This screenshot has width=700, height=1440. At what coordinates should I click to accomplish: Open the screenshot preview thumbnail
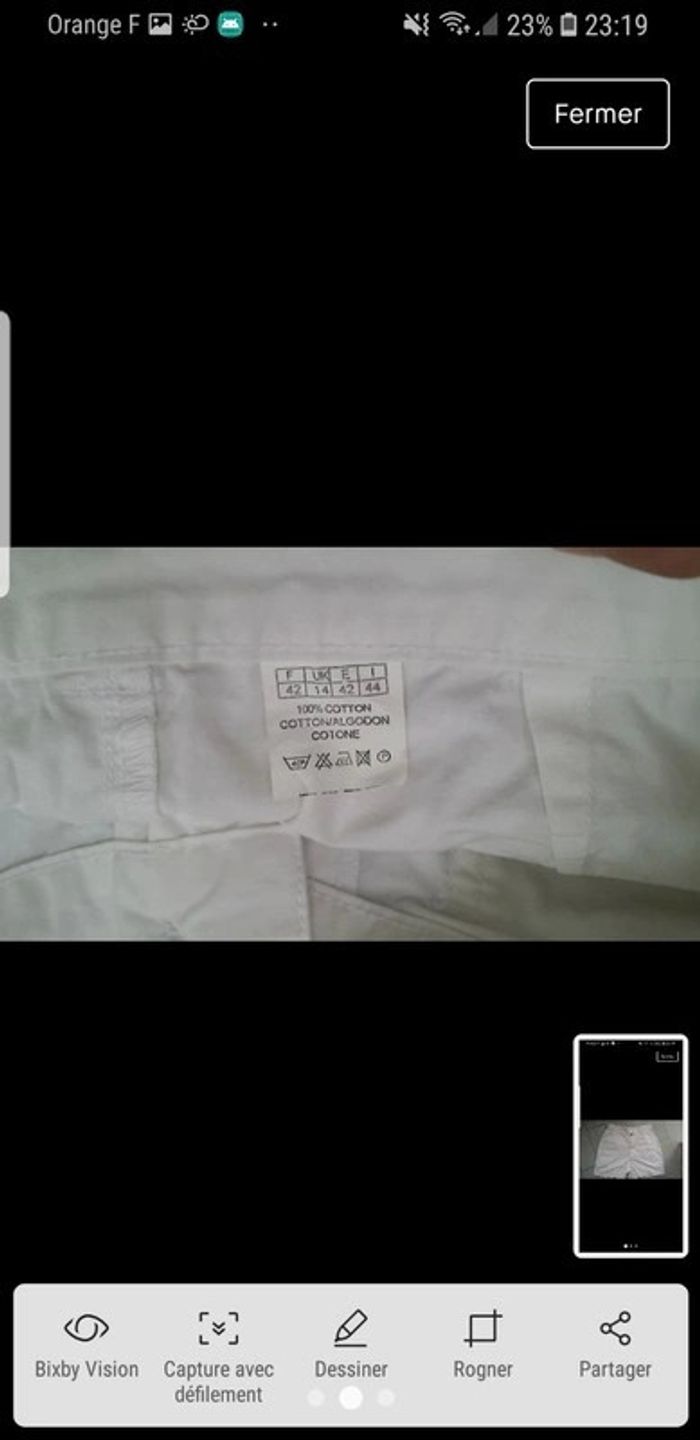click(x=630, y=1146)
